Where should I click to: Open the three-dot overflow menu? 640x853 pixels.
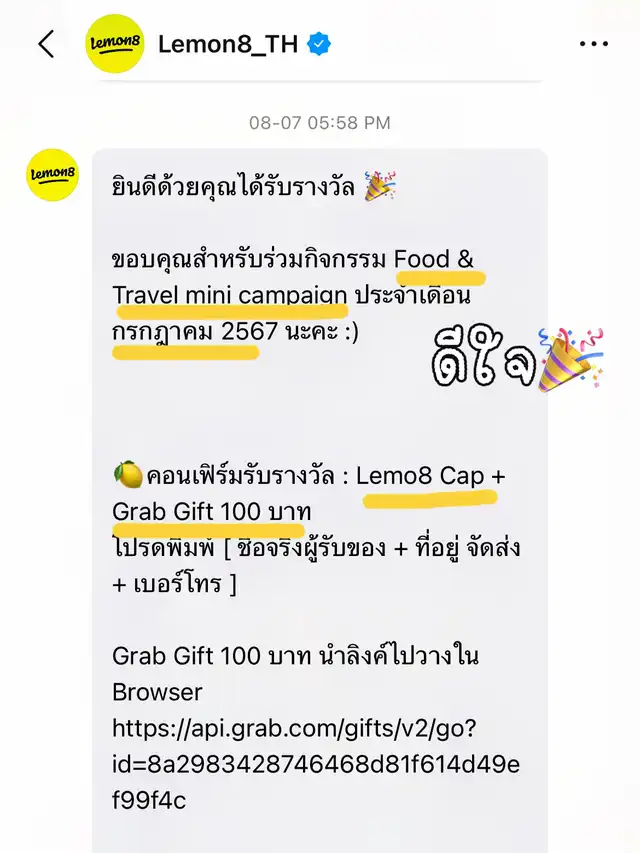coord(593,45)
